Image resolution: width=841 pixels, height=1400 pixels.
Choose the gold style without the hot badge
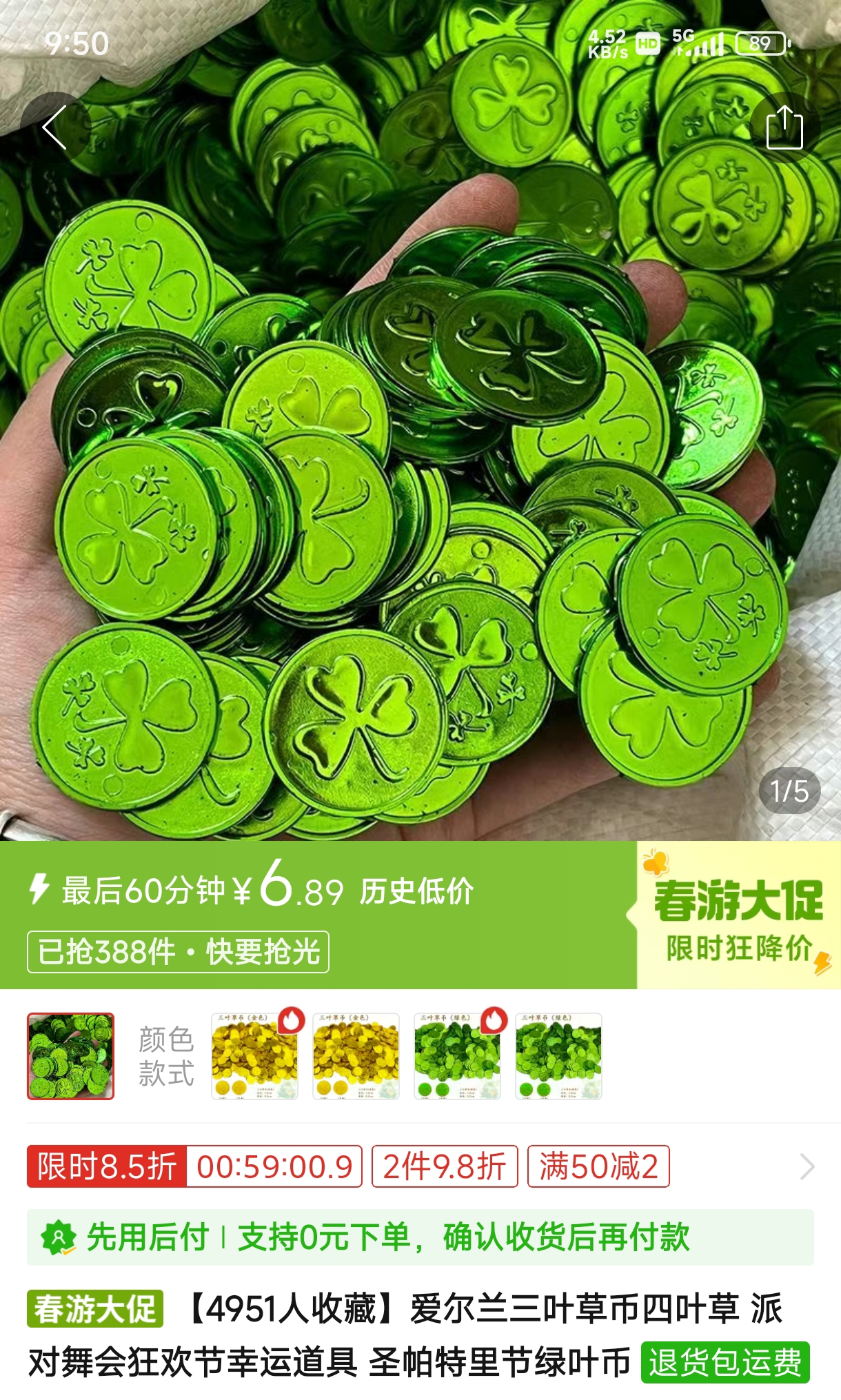356,1056
